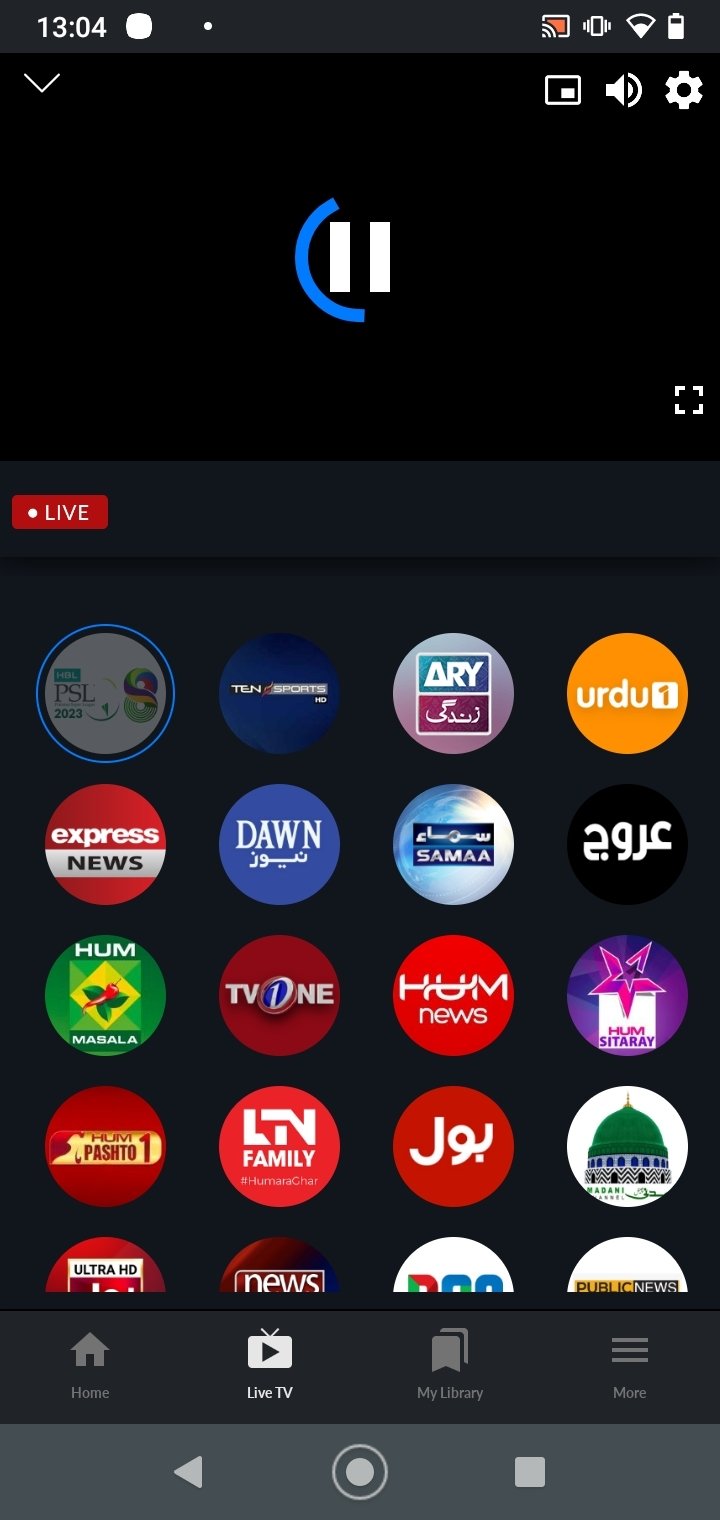The width and height of the screenshot is (720, 1520).
Task: Open the Samaa channel
Action: (453, 844)
